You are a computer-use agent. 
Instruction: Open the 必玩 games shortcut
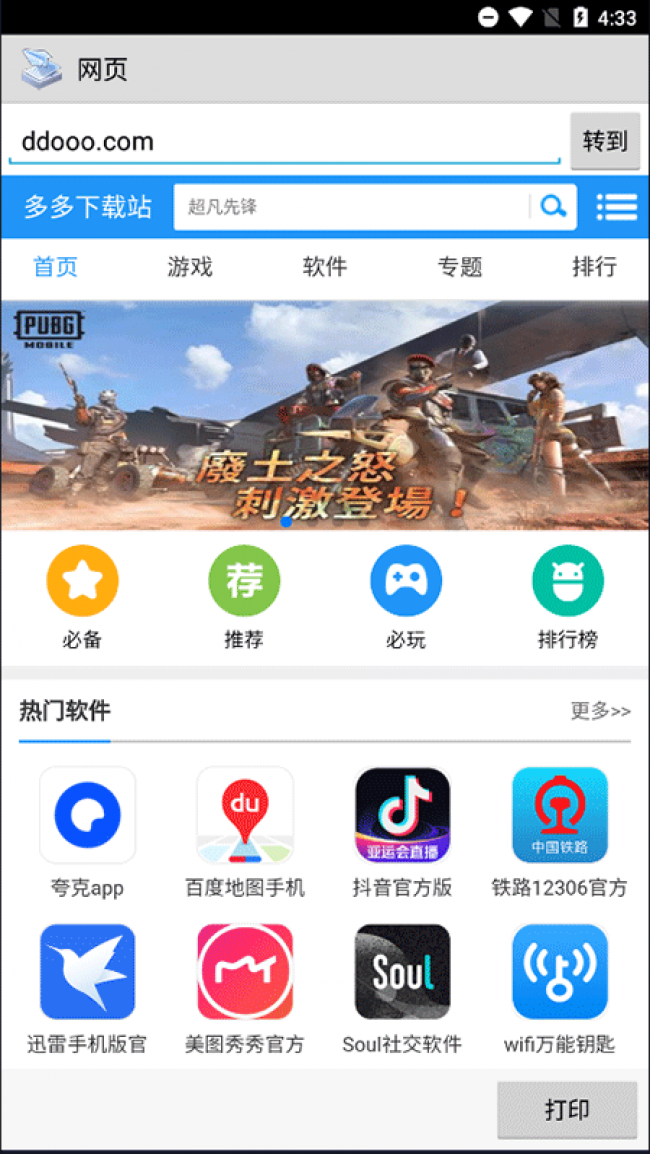tap(406, 597)
